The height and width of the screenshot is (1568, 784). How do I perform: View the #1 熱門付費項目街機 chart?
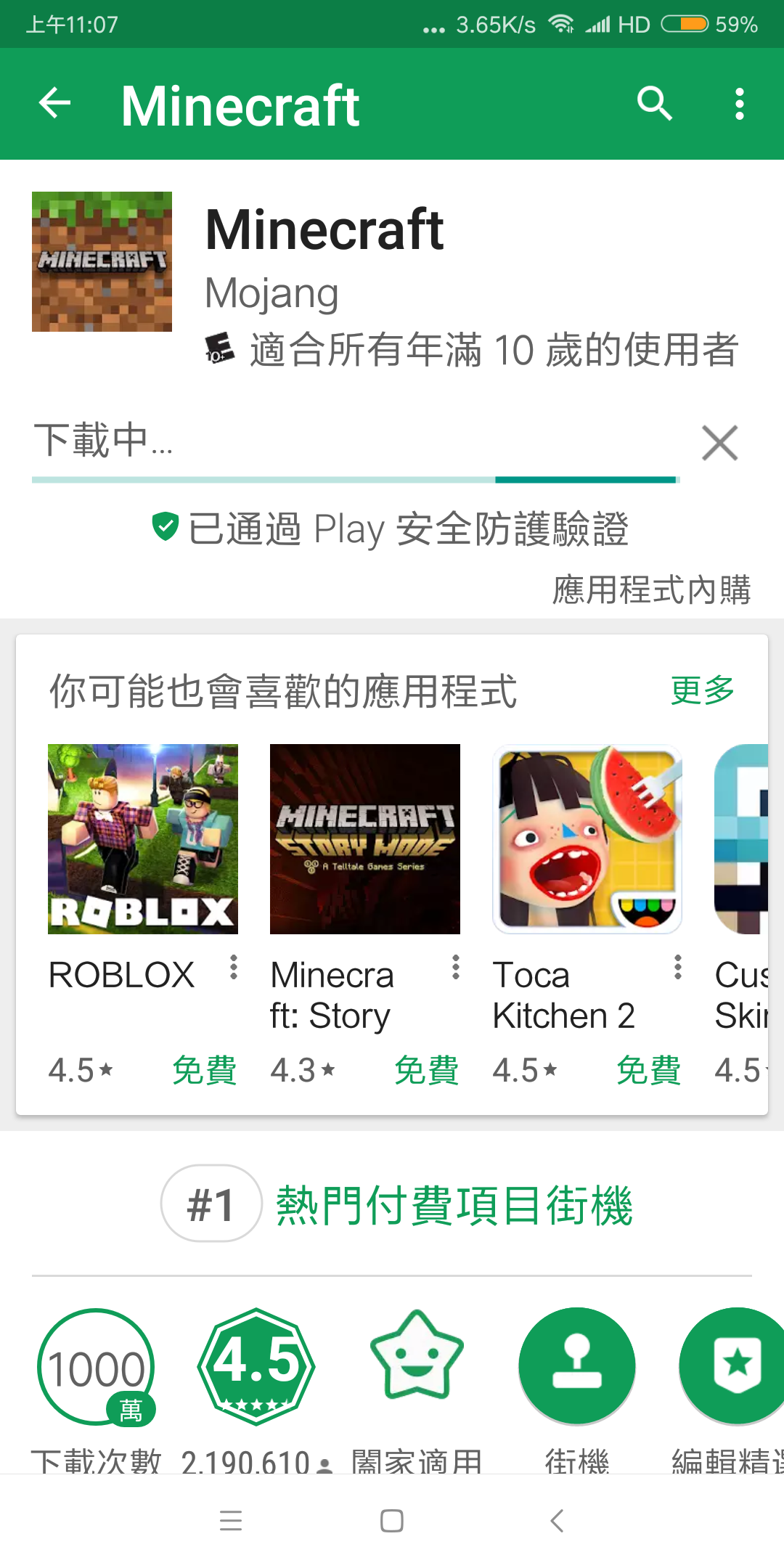click(x=397, y=1204)
